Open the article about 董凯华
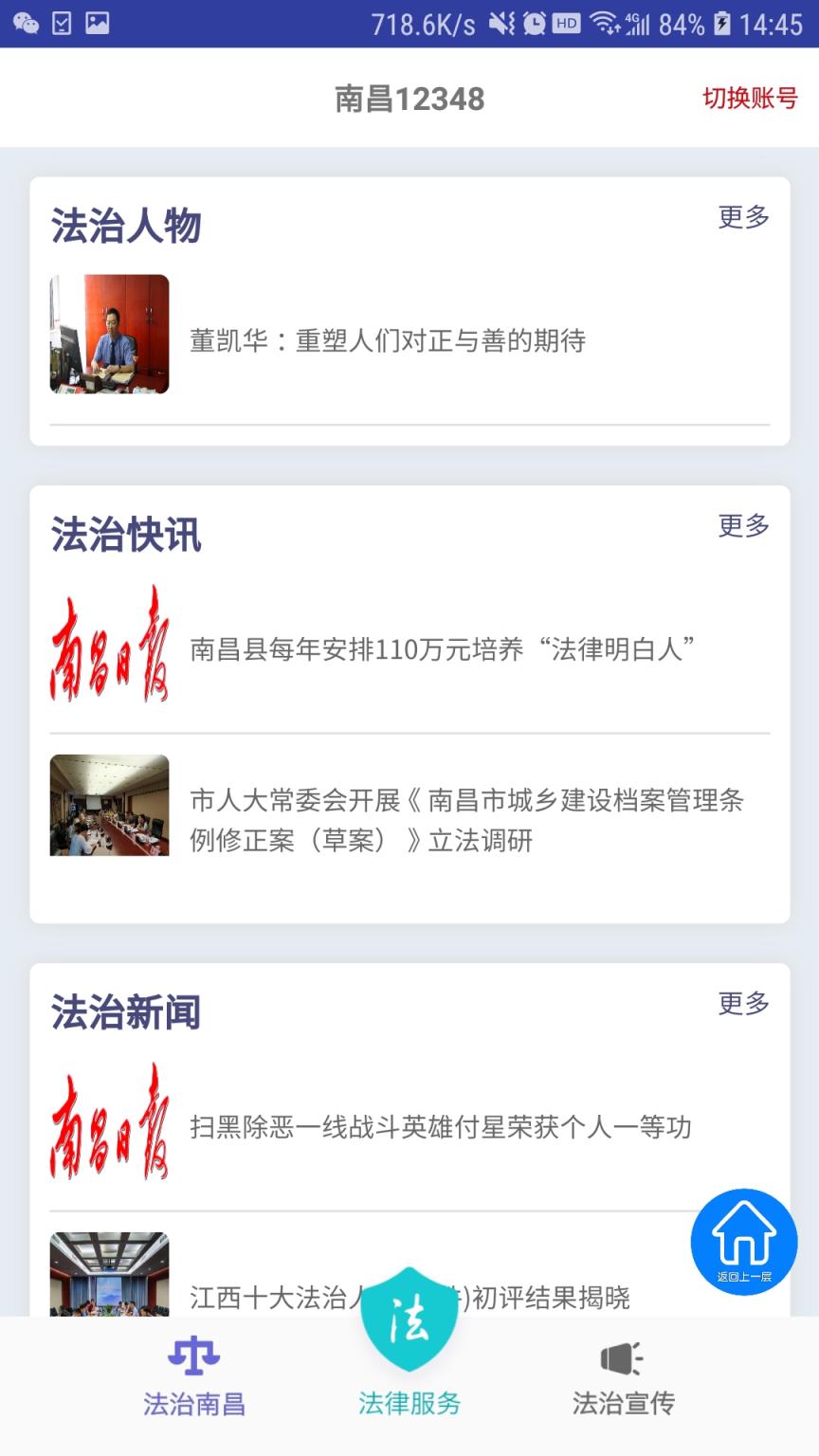This screenshot has width=819, height=1456. (x=389, y=340)
